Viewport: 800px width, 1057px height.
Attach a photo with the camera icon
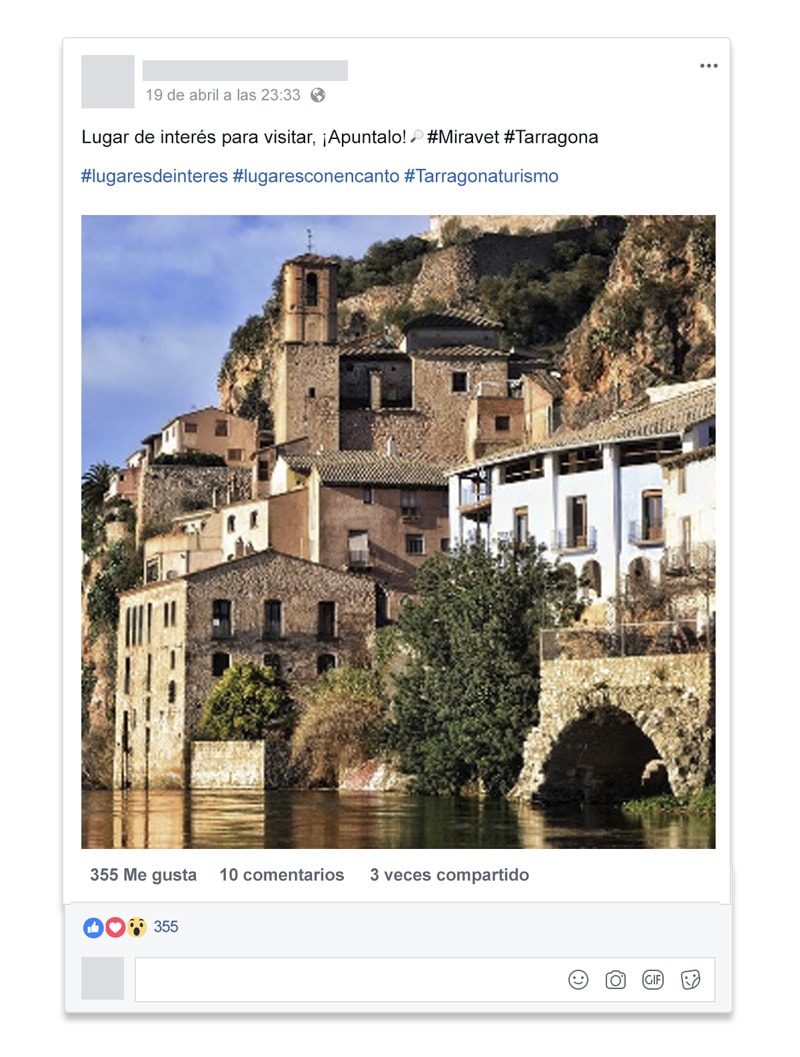pyautogui.click(x=615, y=980)
